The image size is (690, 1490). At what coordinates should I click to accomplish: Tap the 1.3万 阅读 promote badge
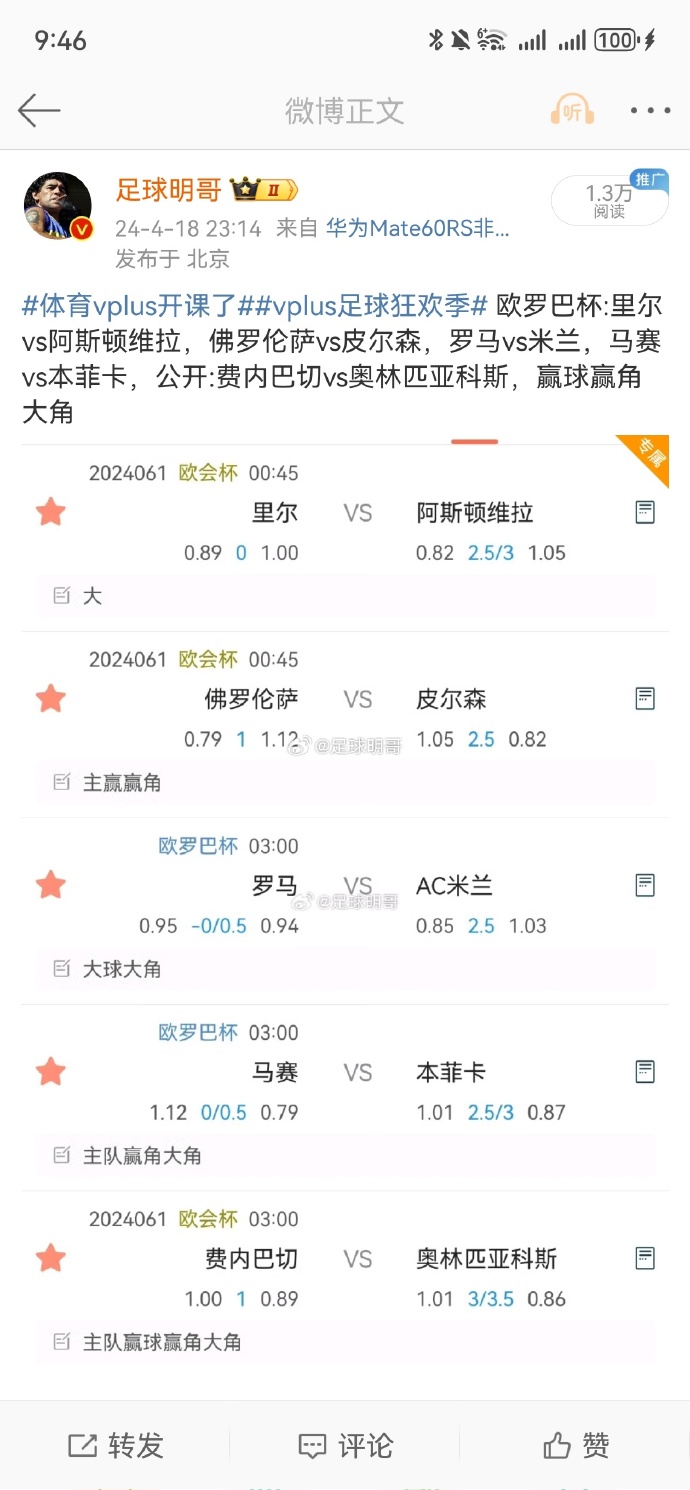click(610, 201)
